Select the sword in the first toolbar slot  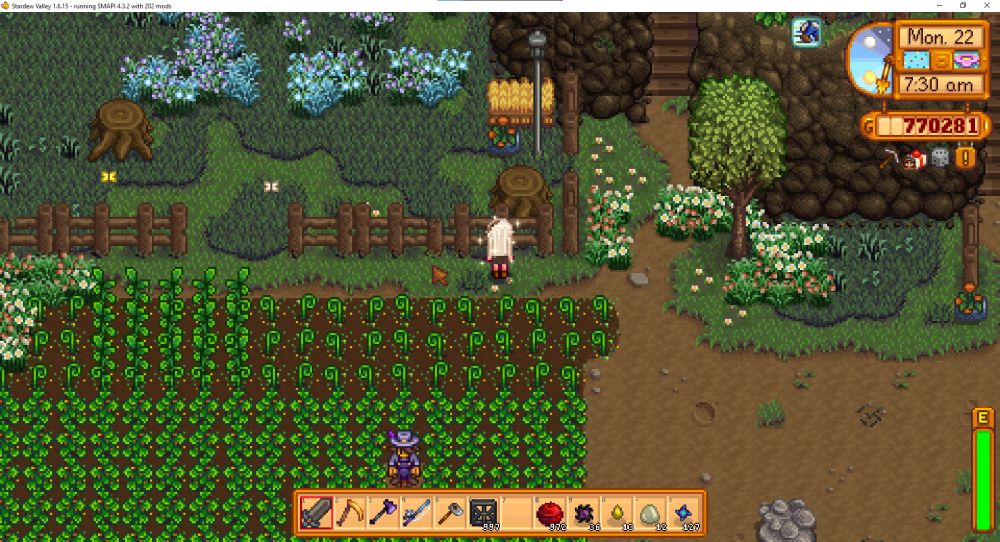point(317,513)
